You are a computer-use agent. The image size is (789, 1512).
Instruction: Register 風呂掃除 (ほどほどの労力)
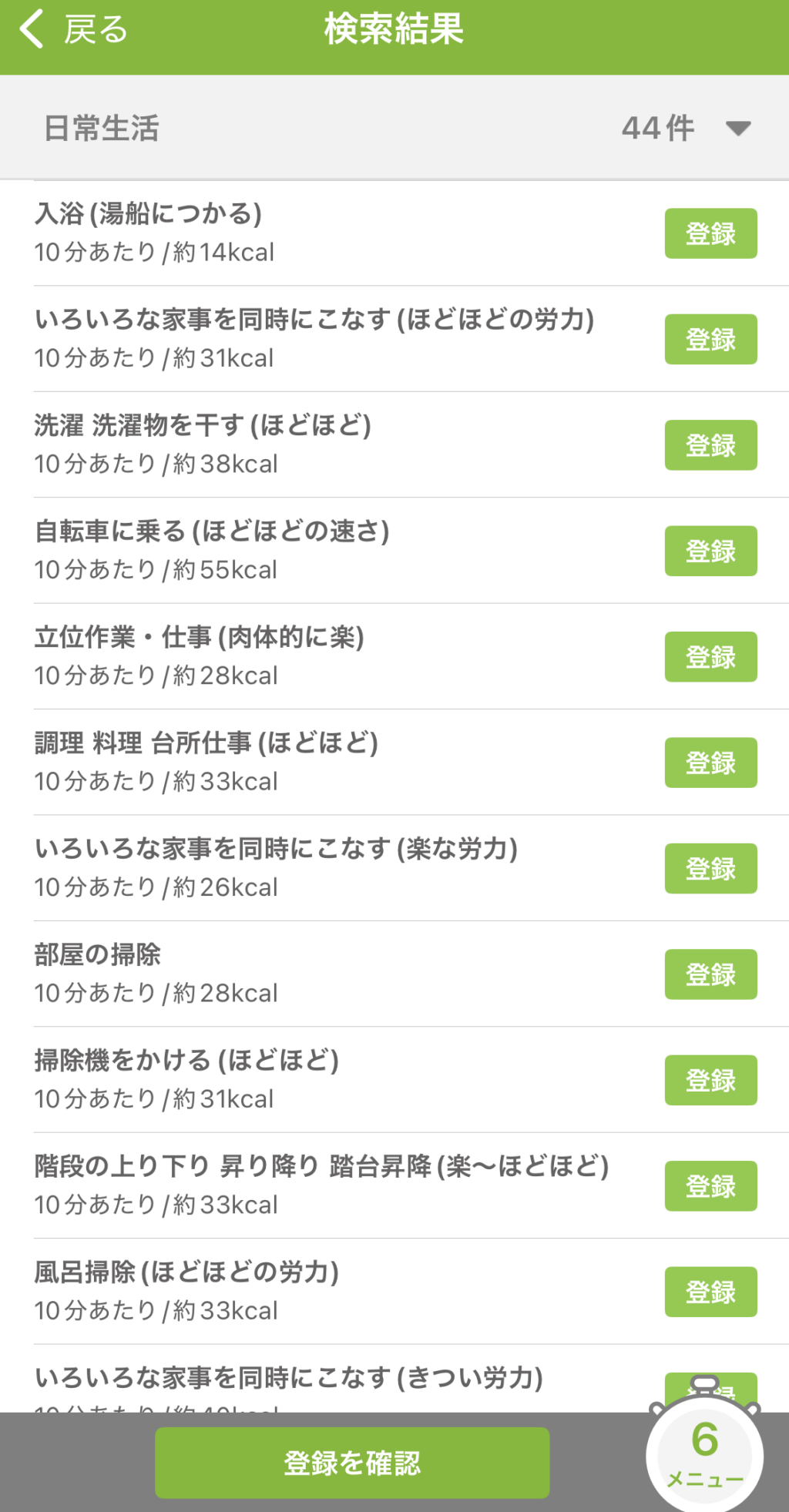[x=710, y=1292]
